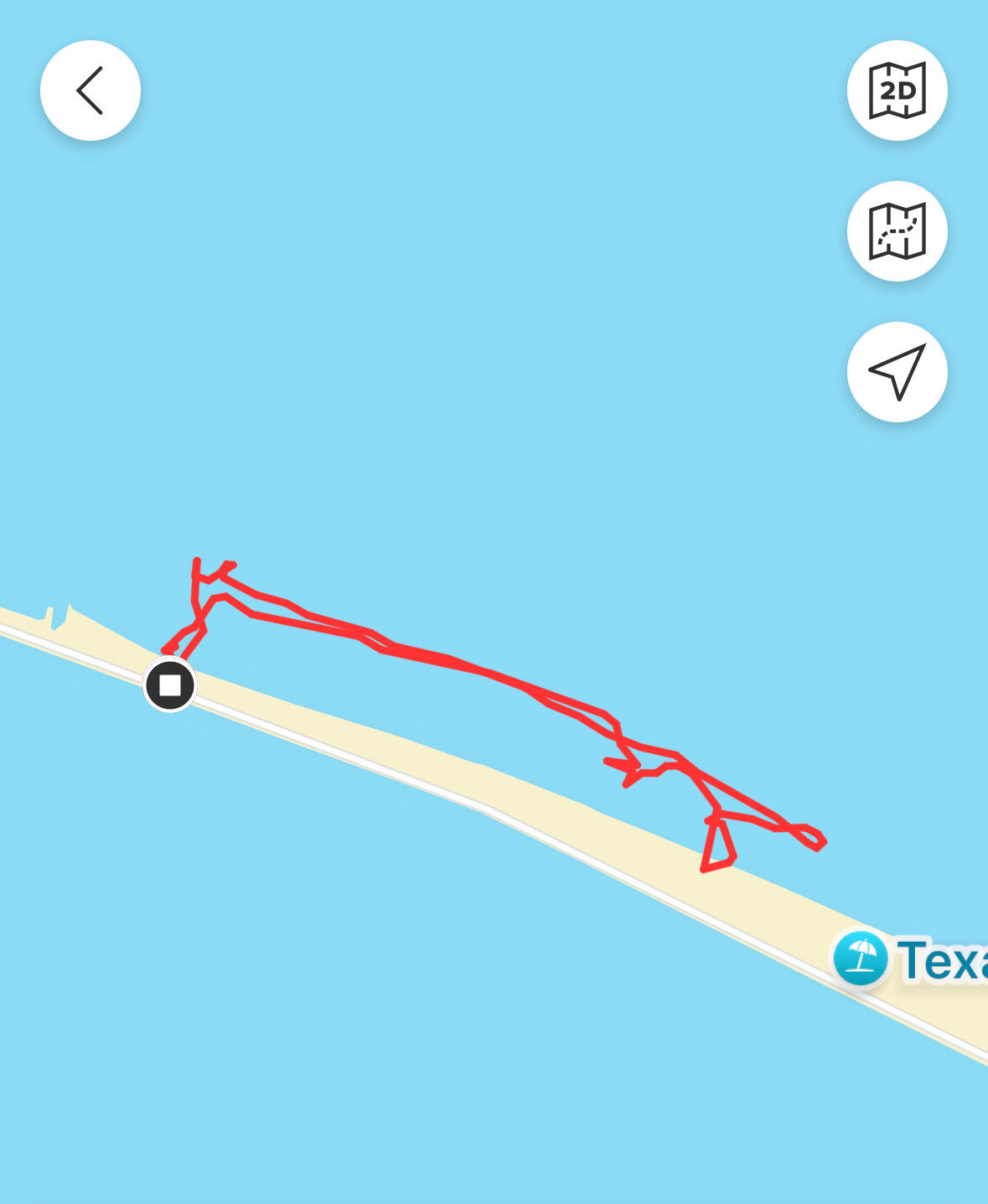Switch map to 2D view
The width and height of the screenshot is (988, 1204).
click(897, 90)
